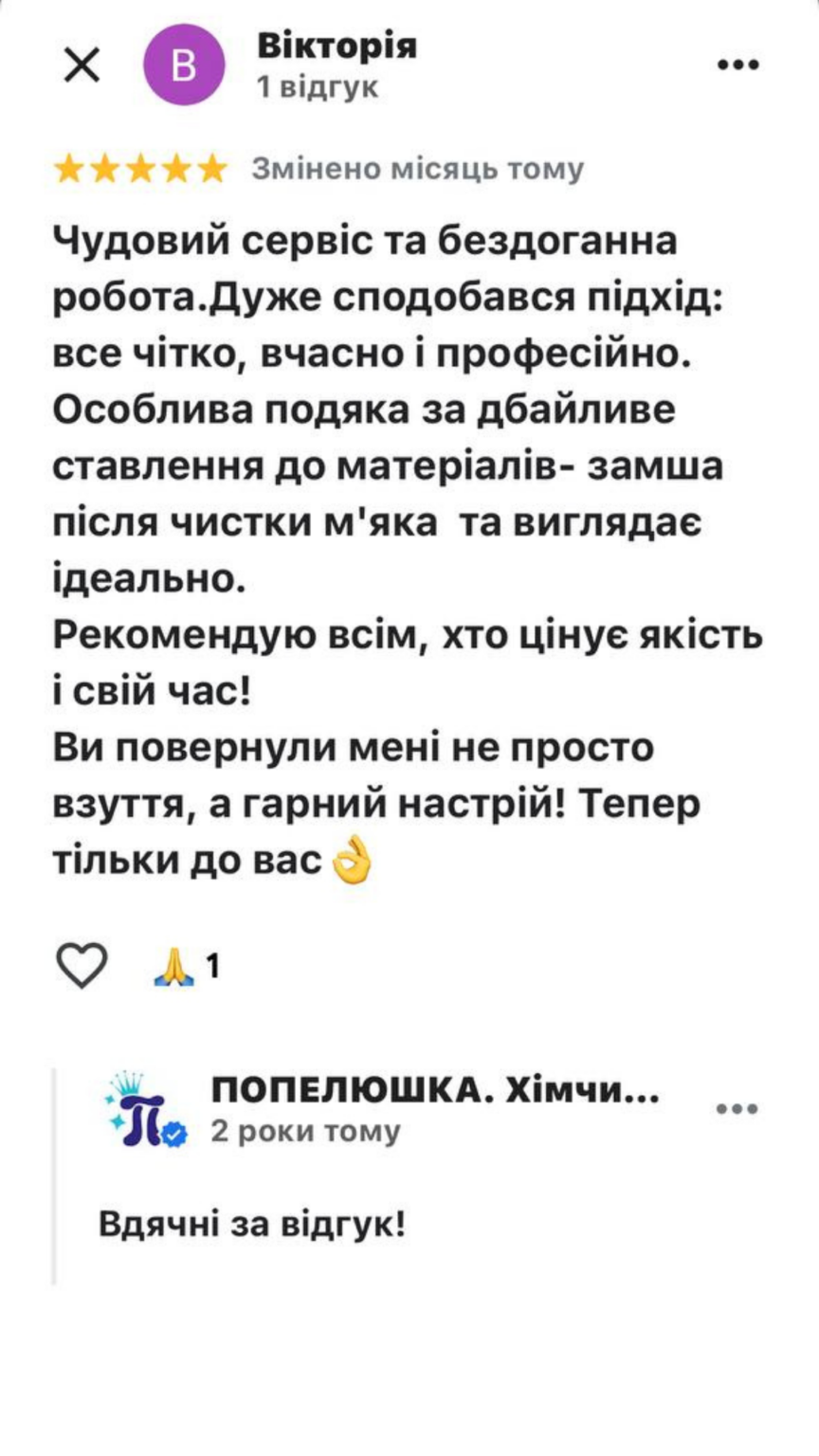Open Вікторія's profile avatar
The width and height of the screenshot is (819, 1456).
coord(185,65)
